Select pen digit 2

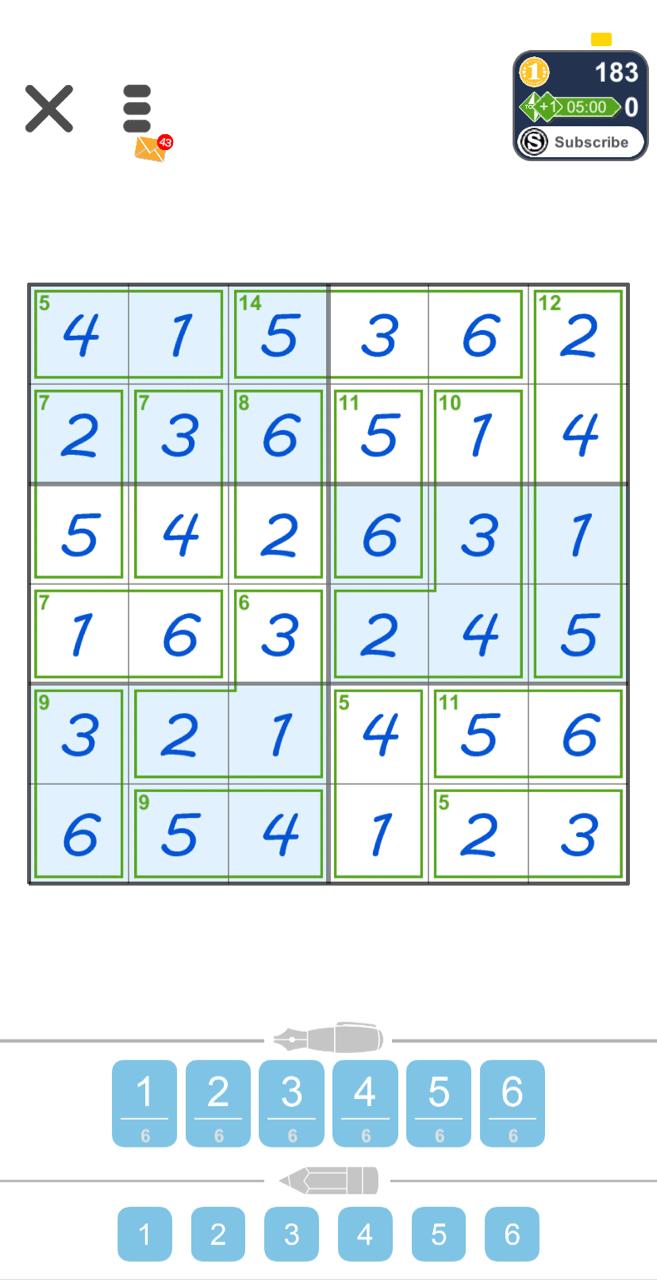tap(218, 1103)
